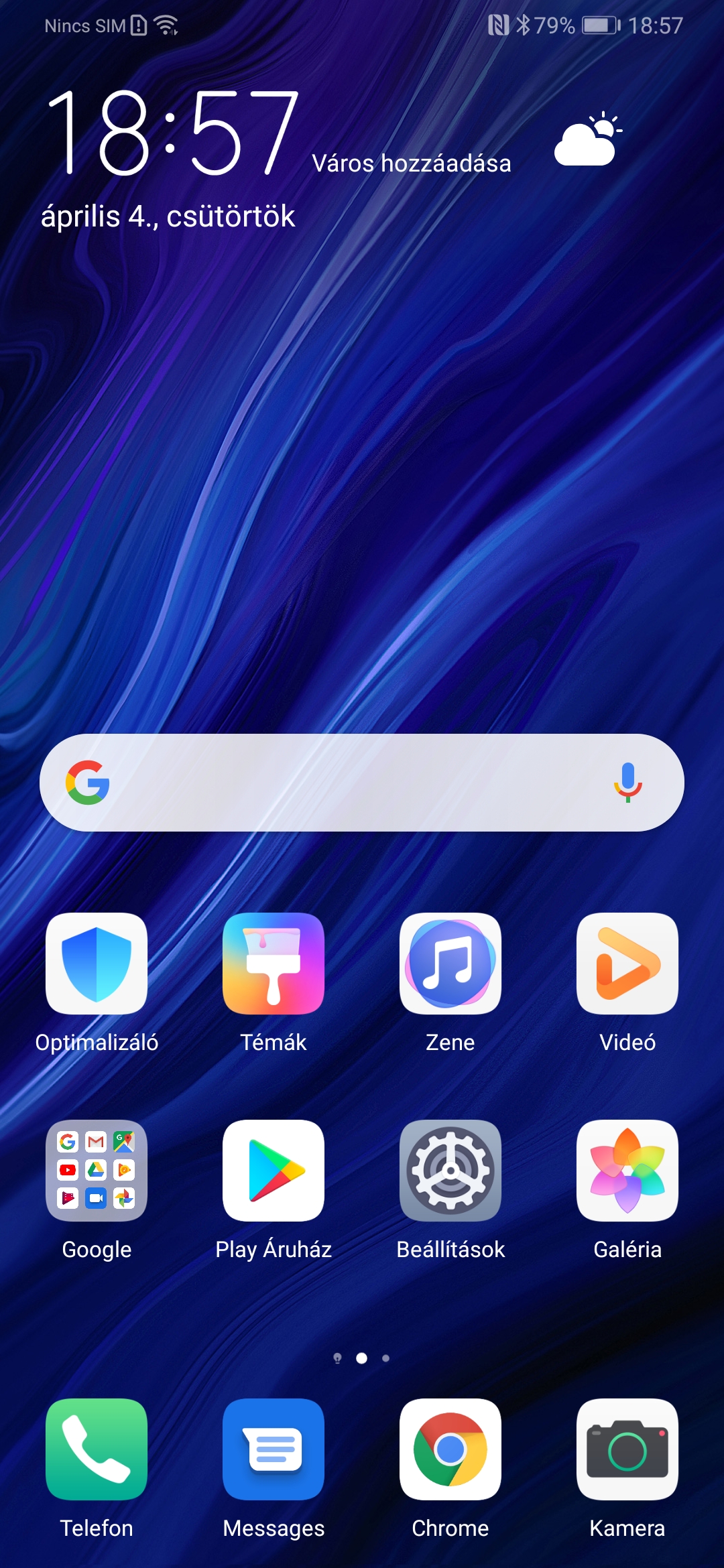The width and height of the screenshot is (724, 1568).
Task: Open the Videó app
Action: pyautogui.click(x=627, y=964)
